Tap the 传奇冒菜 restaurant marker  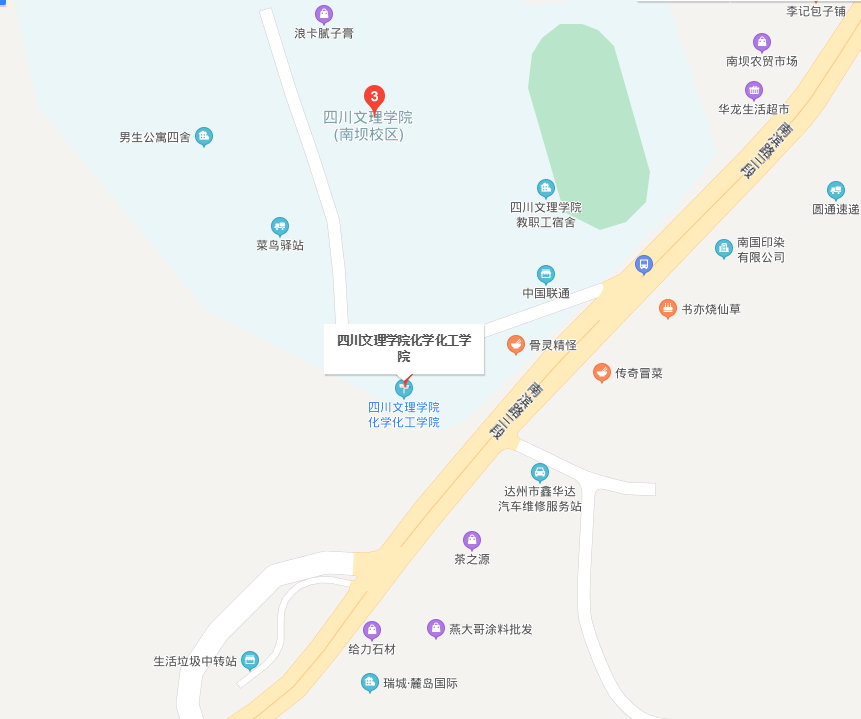602,373
